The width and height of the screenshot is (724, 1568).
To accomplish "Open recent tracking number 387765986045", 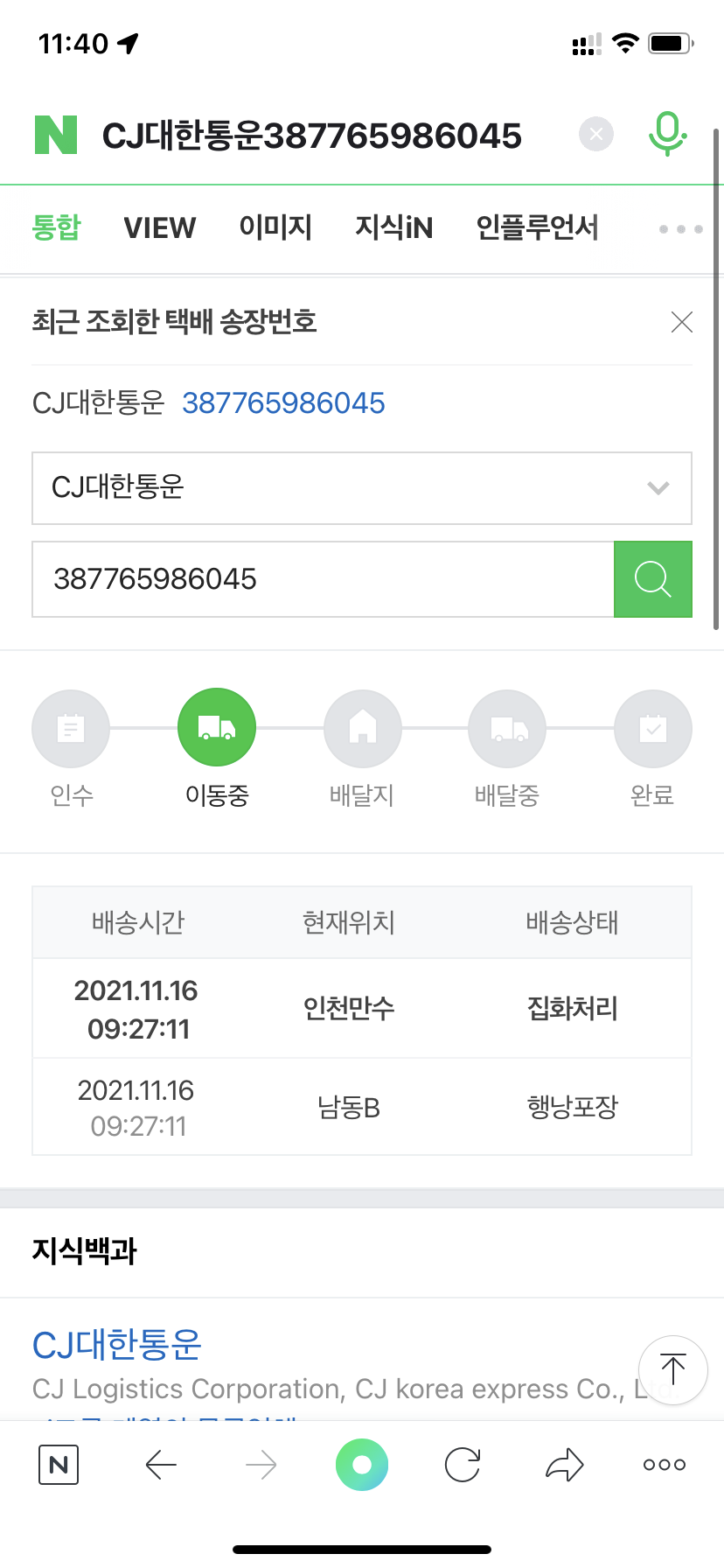I will point(283,402).
